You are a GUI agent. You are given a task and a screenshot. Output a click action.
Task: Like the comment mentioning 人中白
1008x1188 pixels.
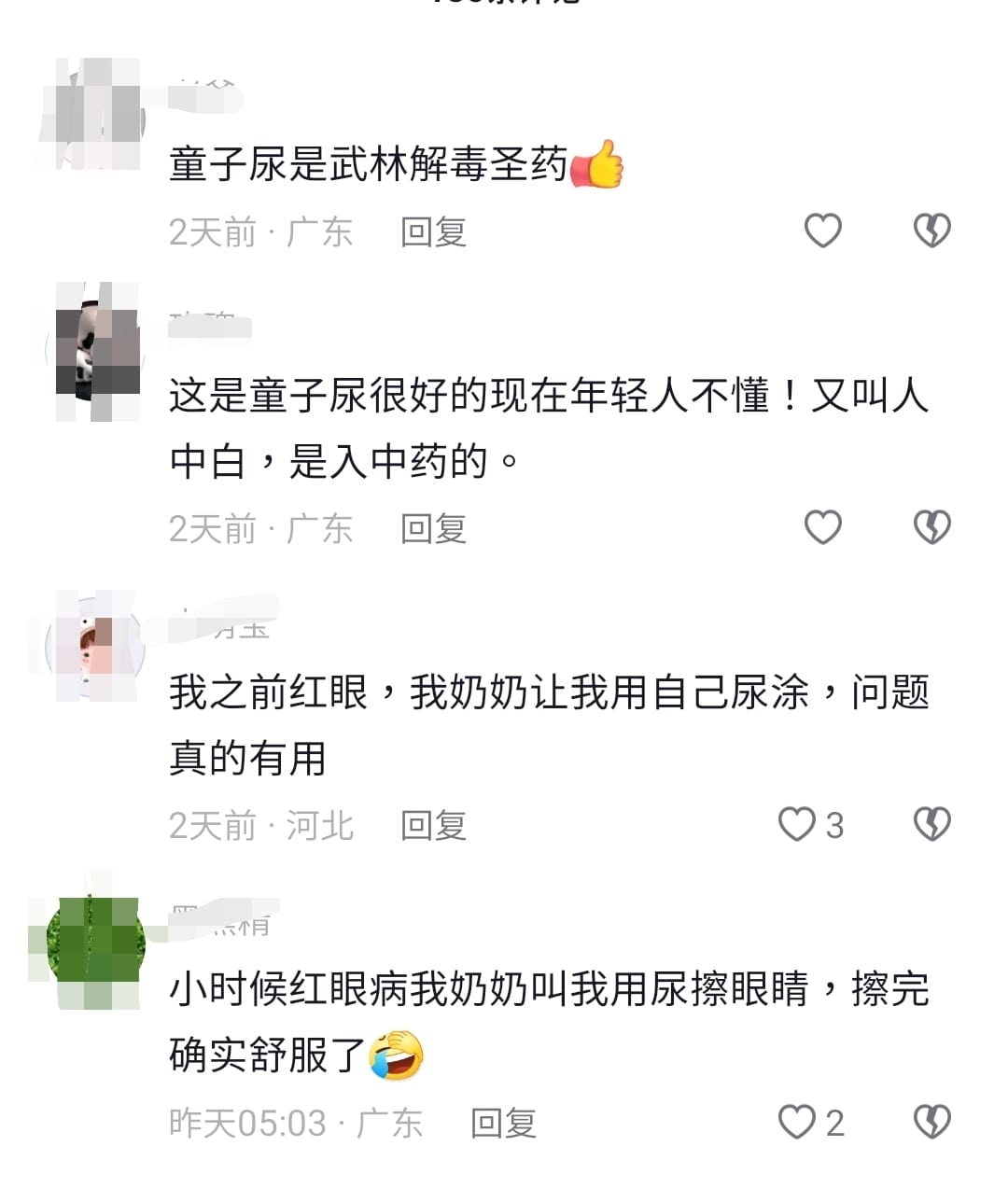click(x=822, y=527)
